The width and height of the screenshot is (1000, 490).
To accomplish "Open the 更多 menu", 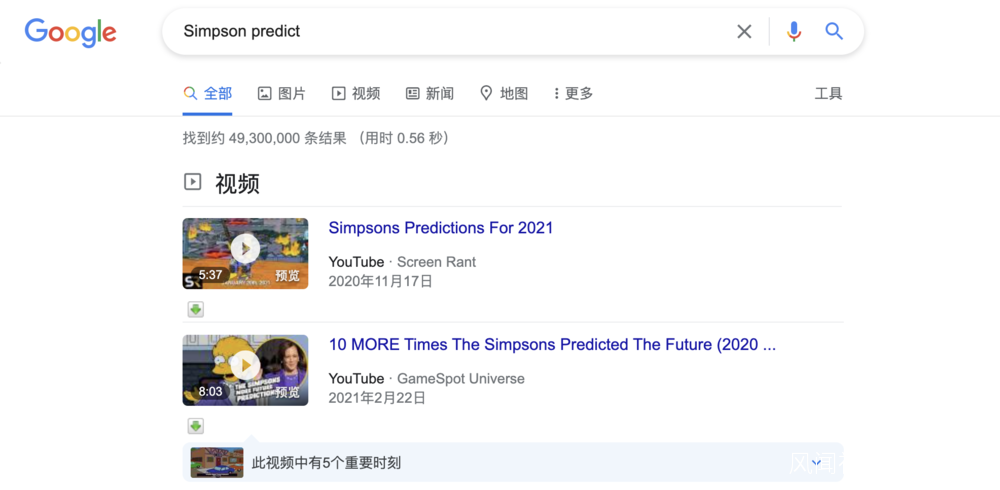I will [573, 93].
